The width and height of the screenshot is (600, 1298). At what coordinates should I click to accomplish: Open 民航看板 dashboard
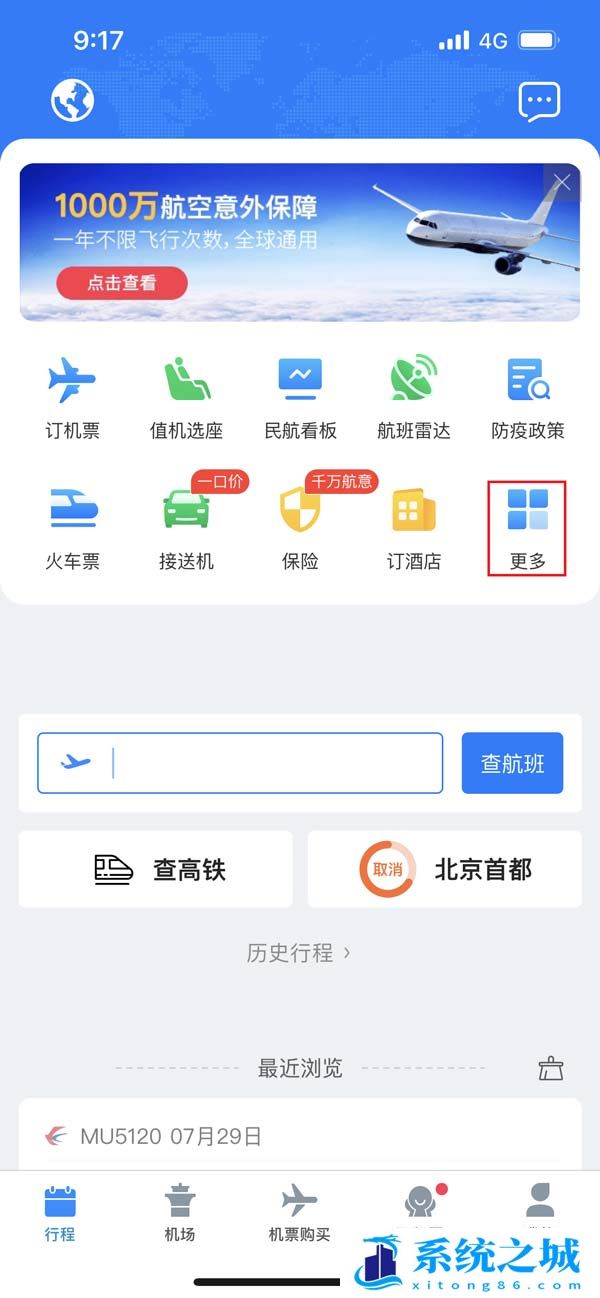[300, 399]
